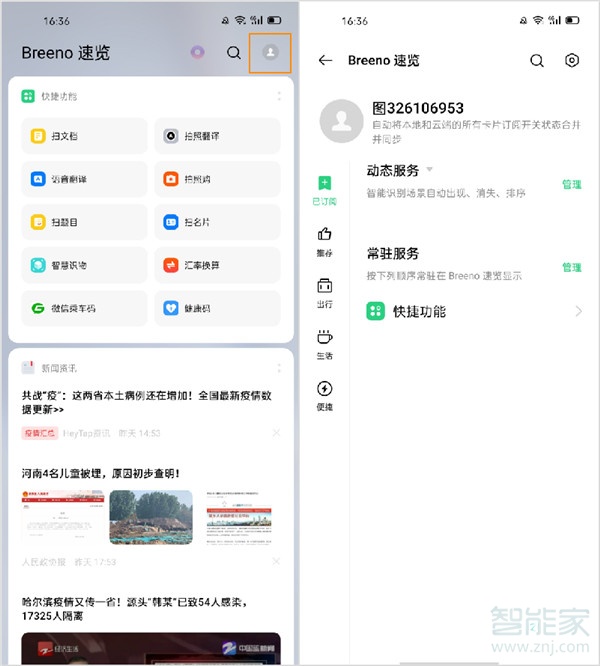This screenshot has width=600, height=666.
Task: Launch the 智慧识物 shortcut
Action: click(x=84, y=265)
